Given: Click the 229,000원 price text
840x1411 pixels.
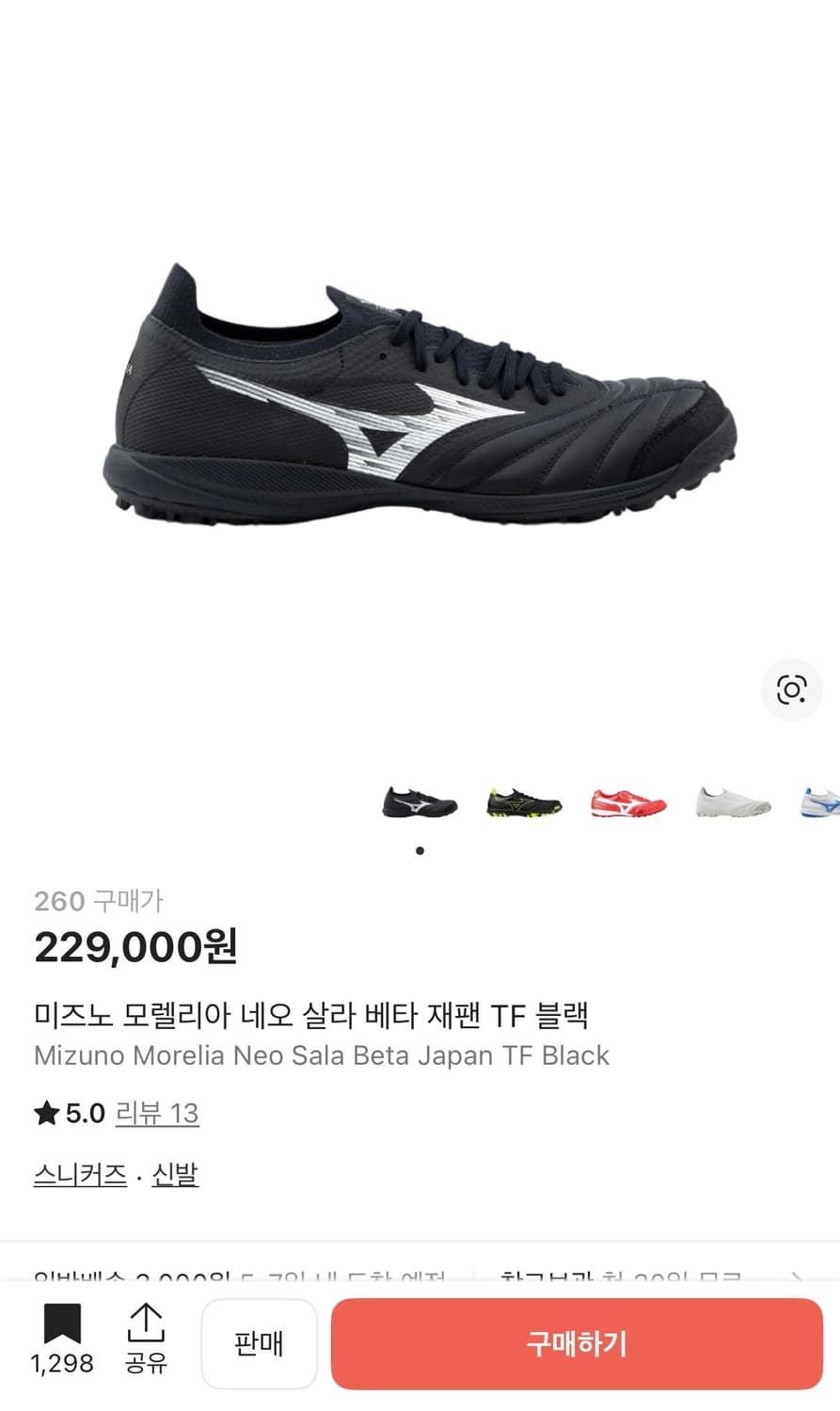Looking at the screenshot, I should pos(136,950).
